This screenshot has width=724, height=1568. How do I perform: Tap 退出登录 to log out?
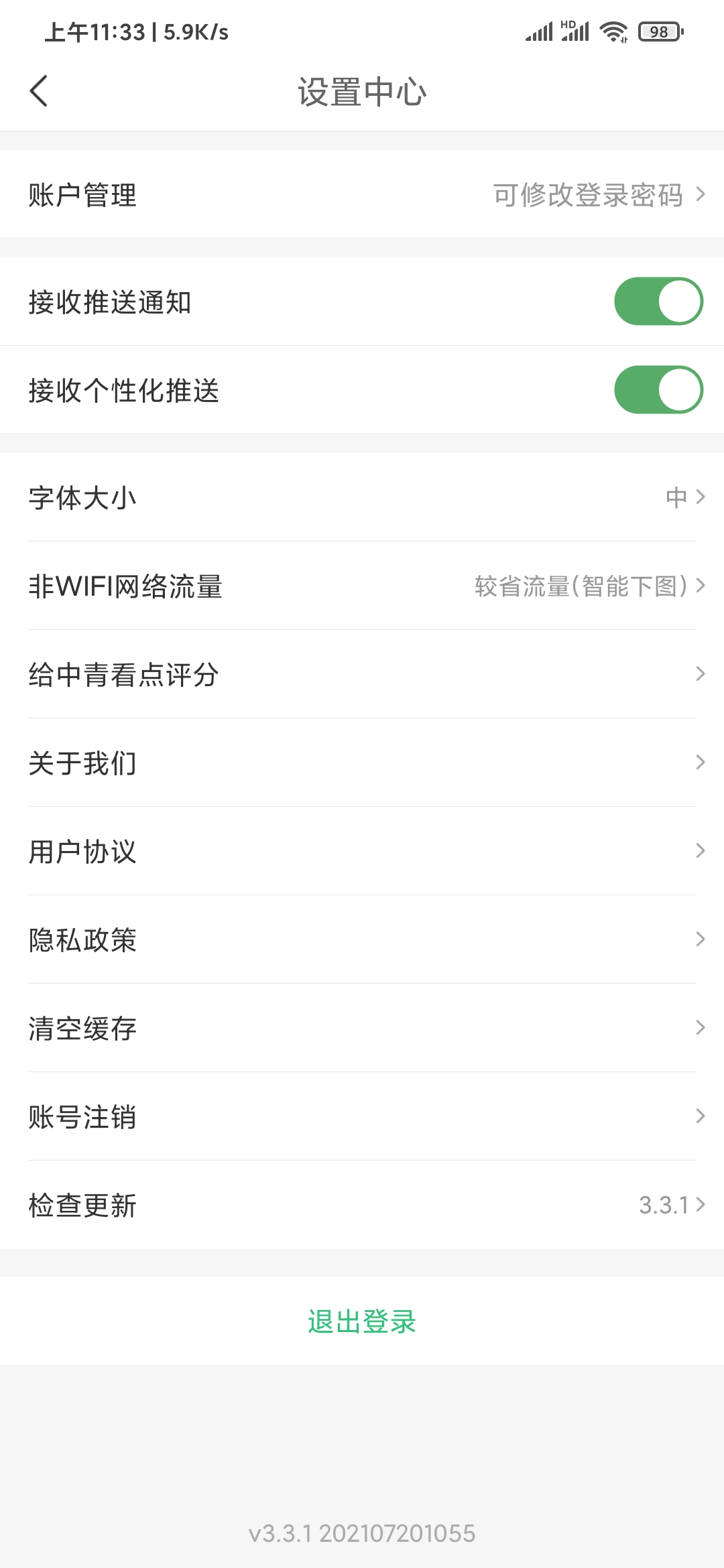click(362, 1321)
